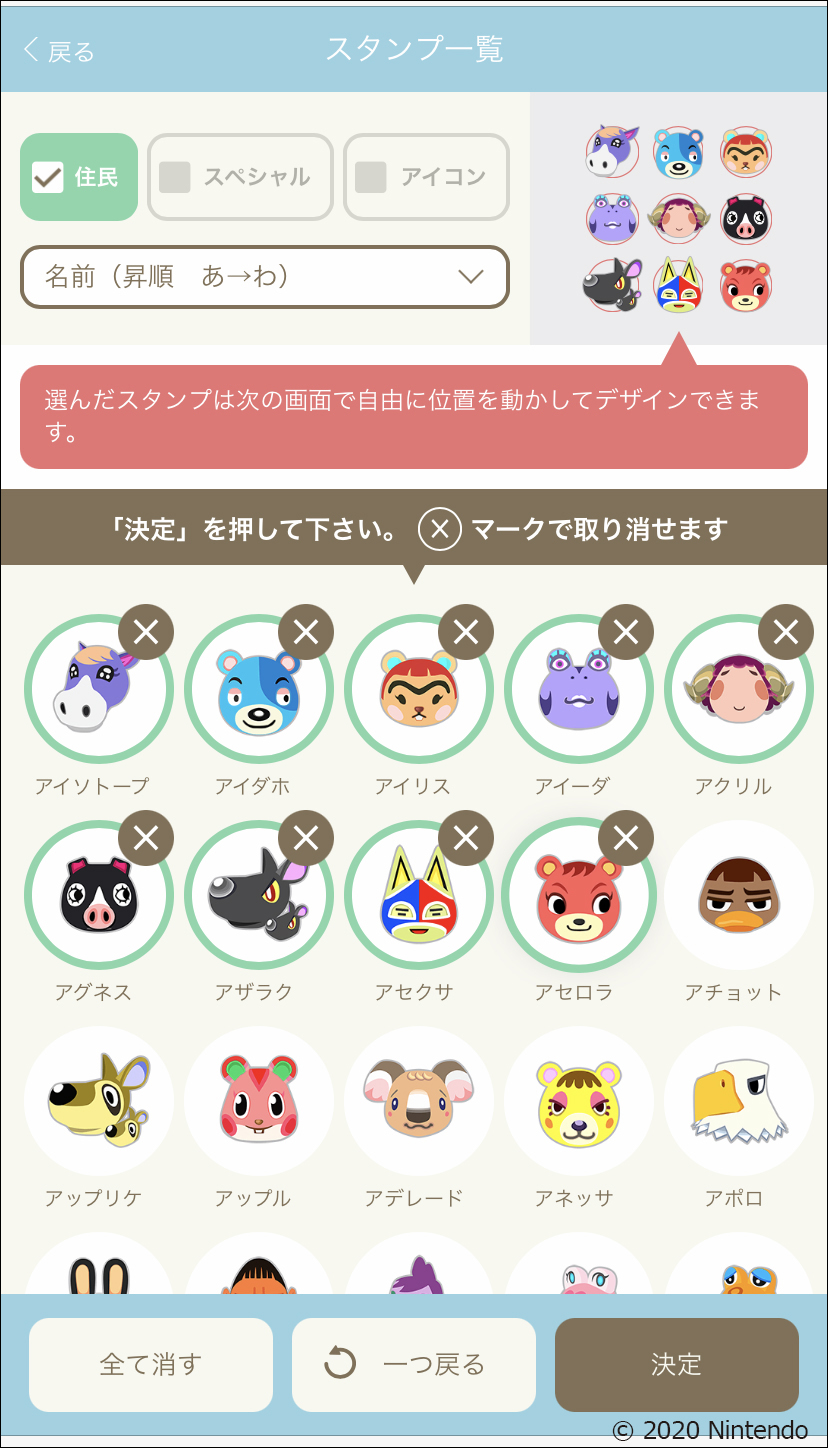Expand the 名前(昇順 あ→わ) sort dropdown
Screen dimensions: 828x1448
(x=265, y=277)
